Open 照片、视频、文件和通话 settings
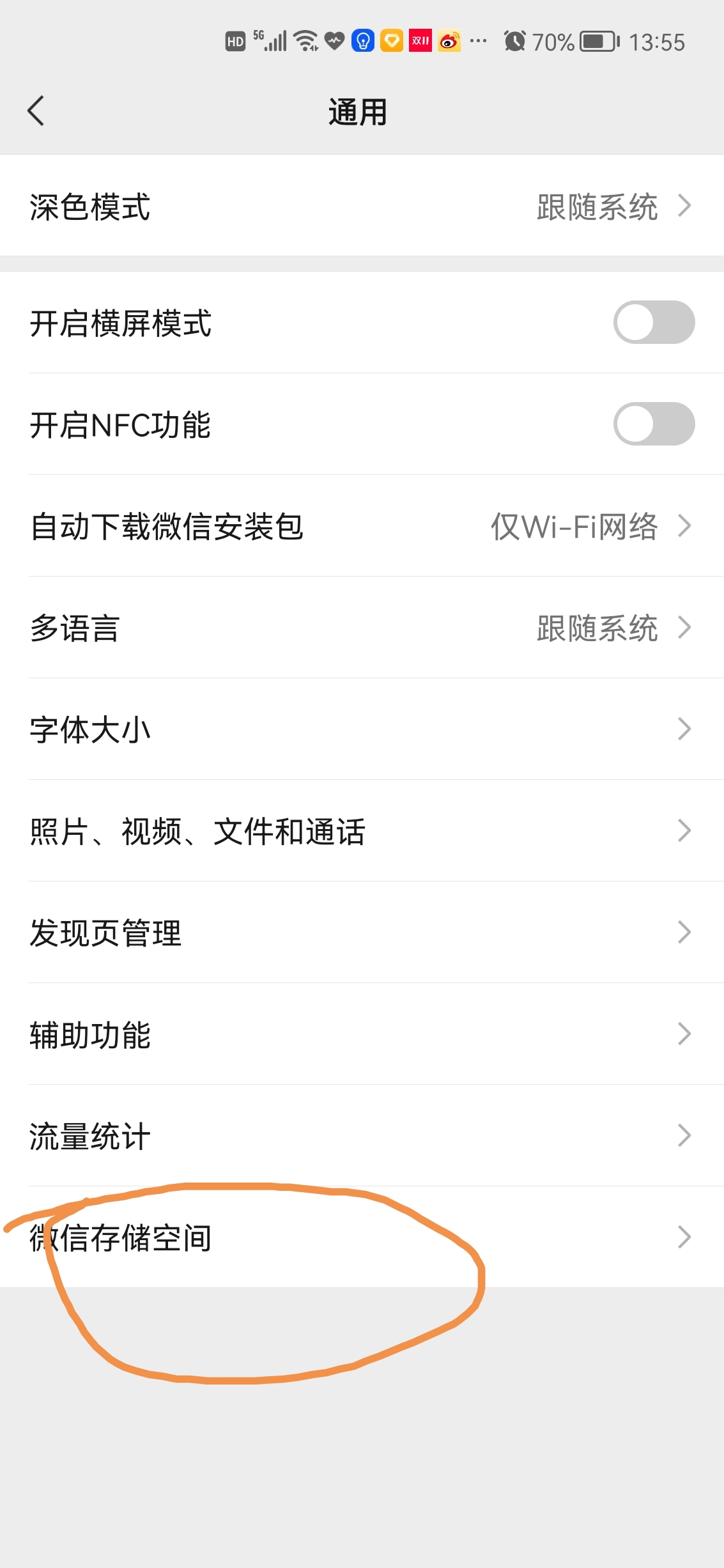Image resolution: width=724 pixels, height=1568 pixels. pyautogui.click(x=362, y=832)
